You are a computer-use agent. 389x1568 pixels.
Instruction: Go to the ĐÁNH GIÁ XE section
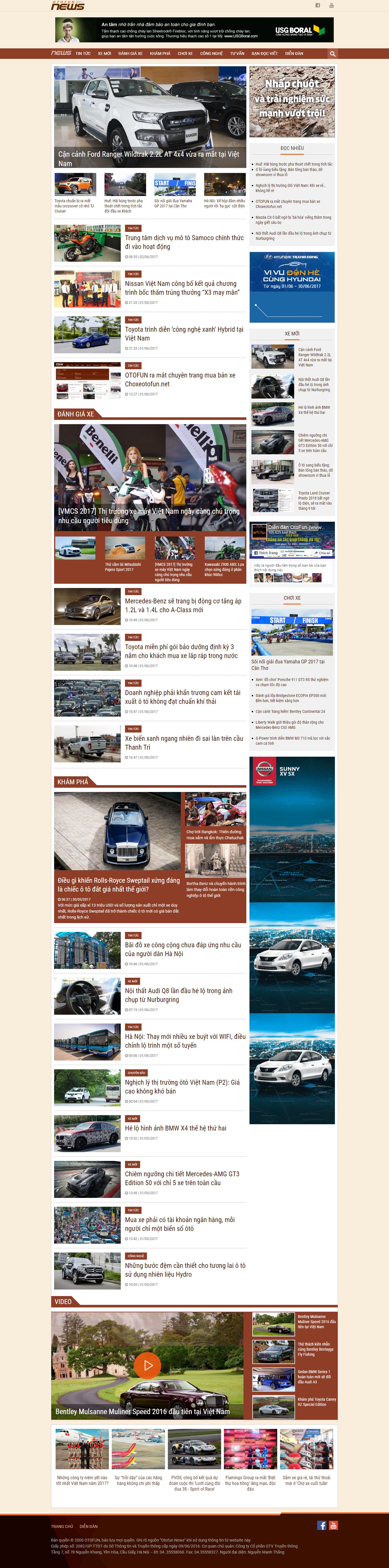[x=130, y=53]
